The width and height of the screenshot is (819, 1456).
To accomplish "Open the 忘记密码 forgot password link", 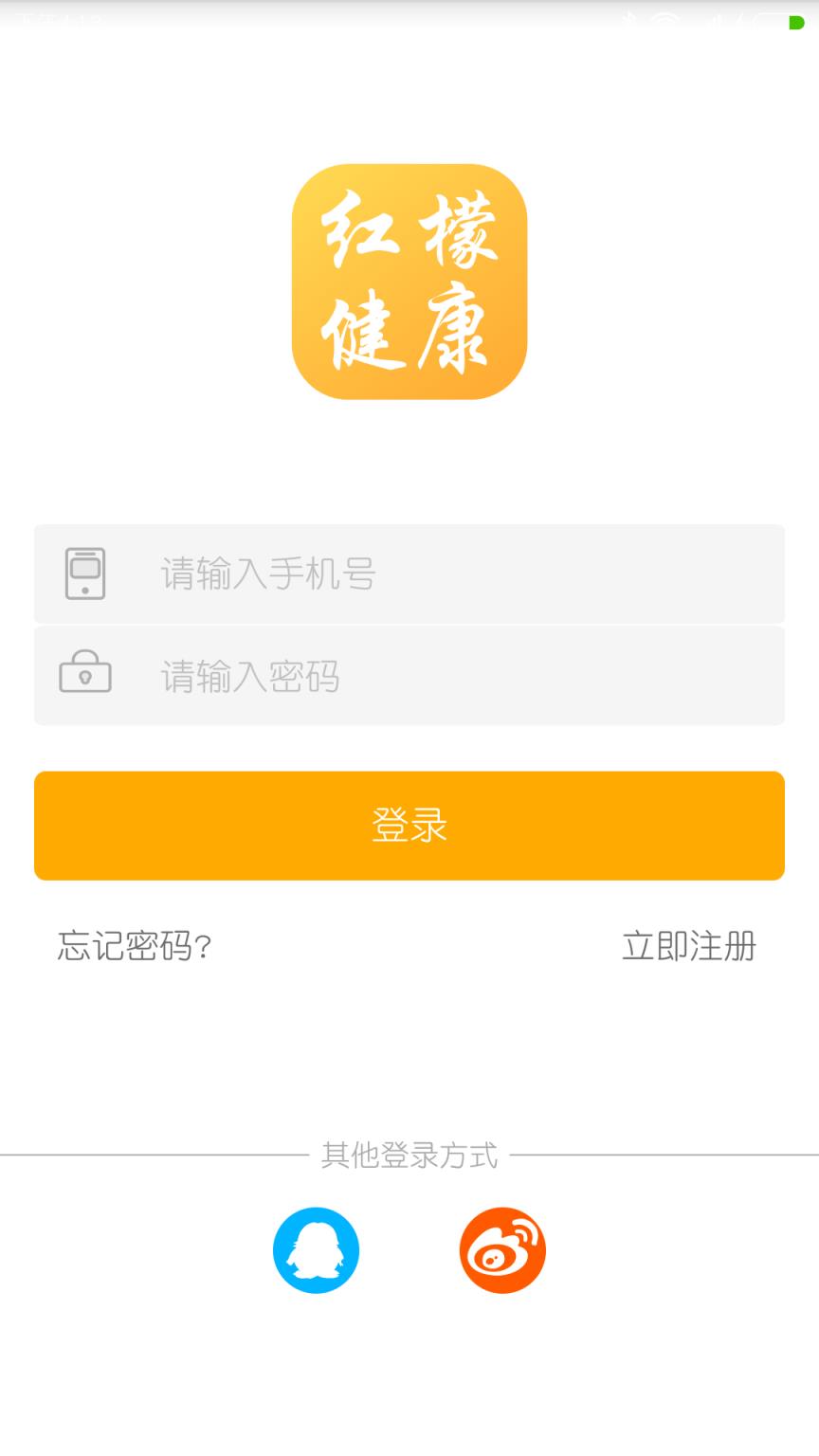I will coord(133,945).
